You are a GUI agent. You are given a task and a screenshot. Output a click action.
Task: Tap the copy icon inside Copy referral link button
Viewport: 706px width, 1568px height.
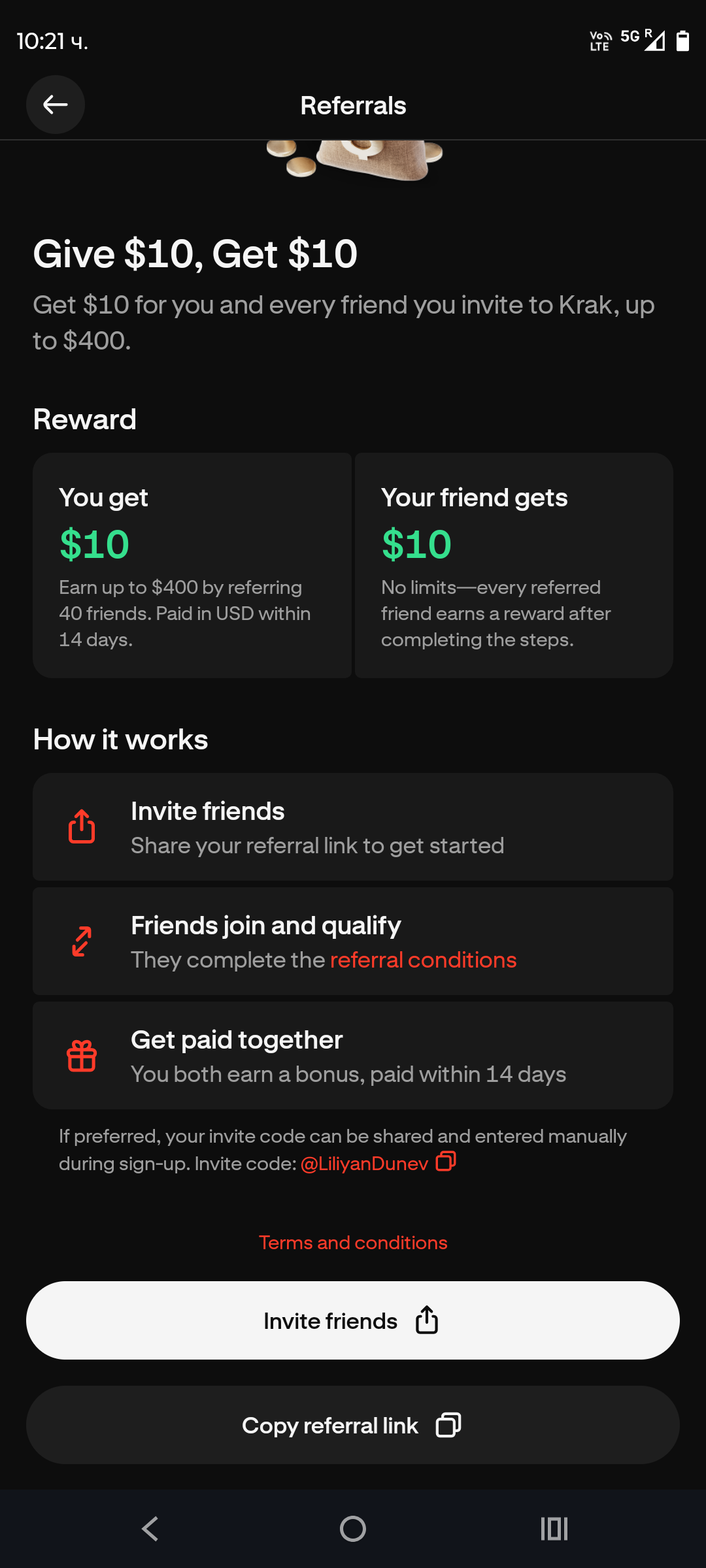click(448, 1425)
